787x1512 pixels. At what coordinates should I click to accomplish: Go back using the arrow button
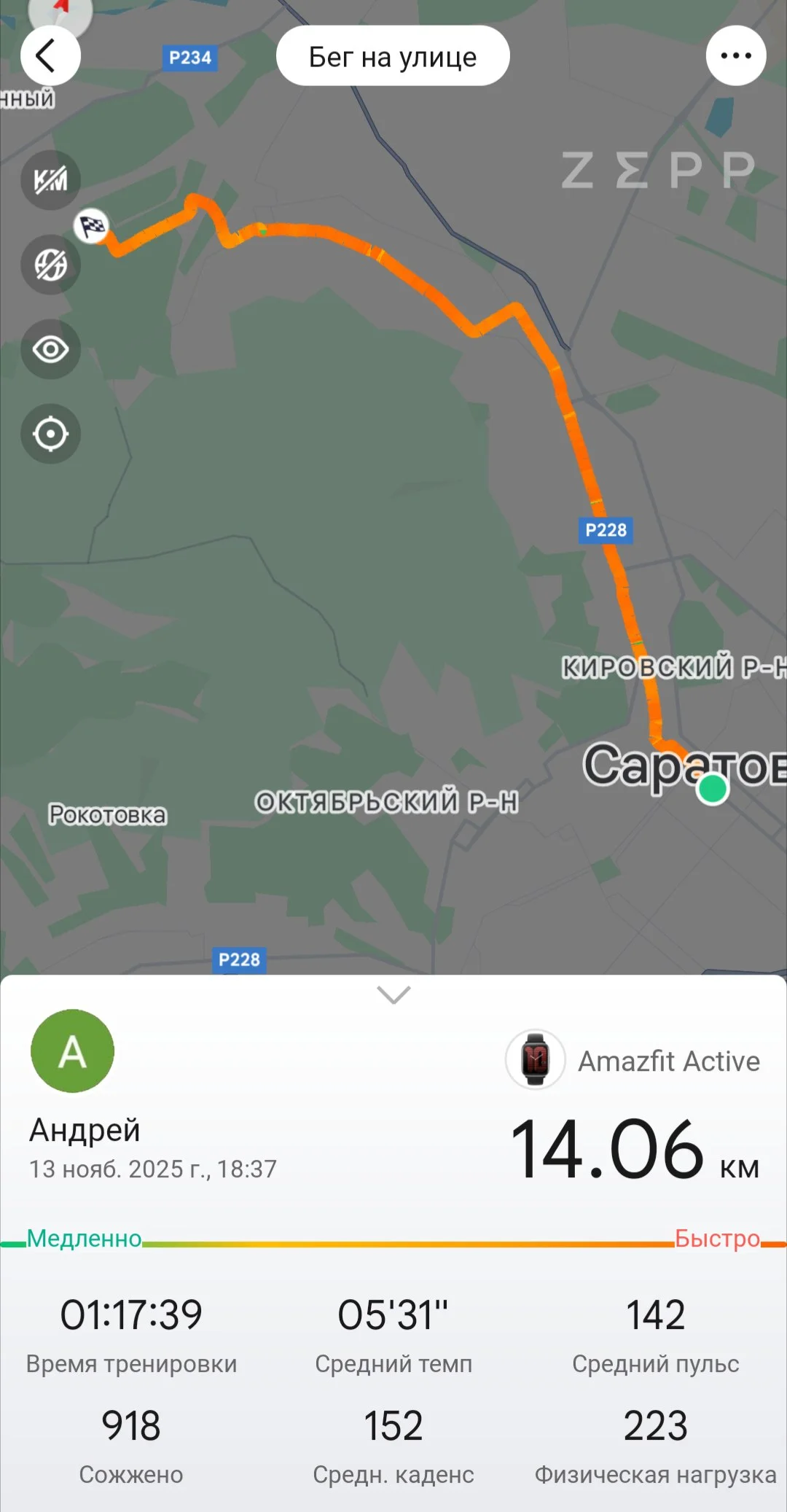[x=50, y=56]
